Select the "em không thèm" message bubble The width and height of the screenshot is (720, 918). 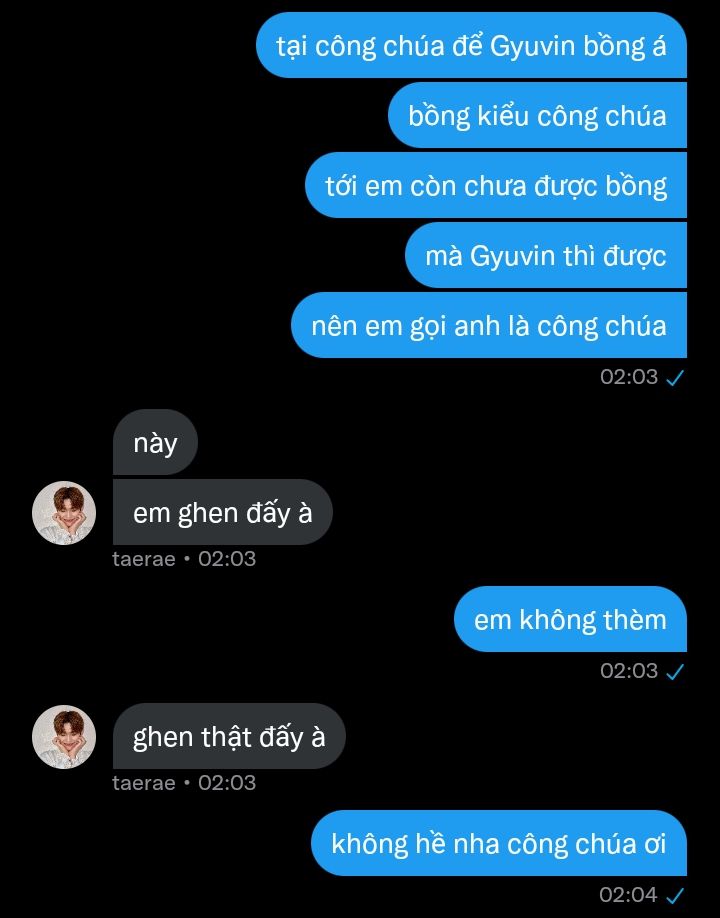(570, 620)
